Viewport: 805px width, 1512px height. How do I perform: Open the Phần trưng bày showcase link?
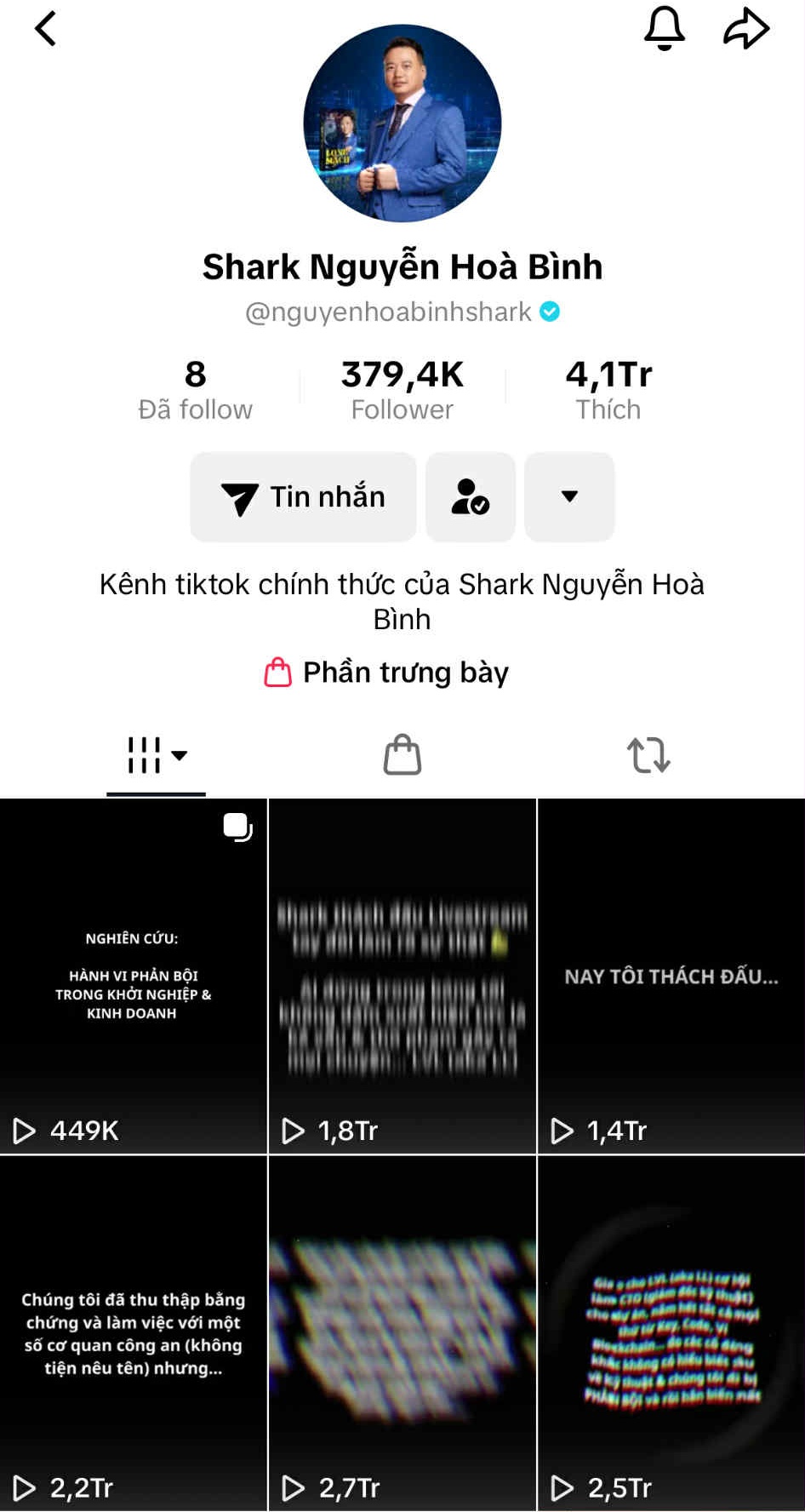pyautogui.click(x=387, y=673)
